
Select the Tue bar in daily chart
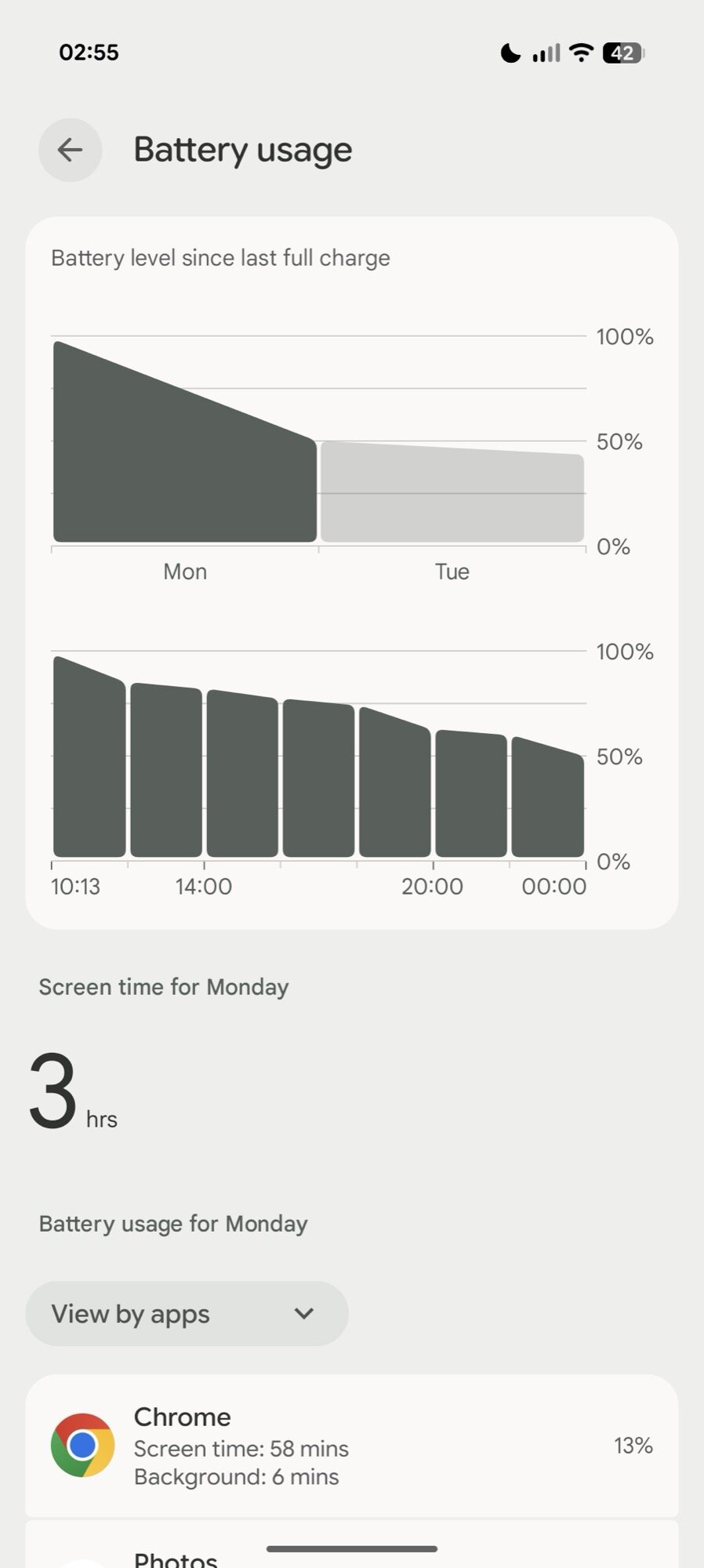coord(452,494)
